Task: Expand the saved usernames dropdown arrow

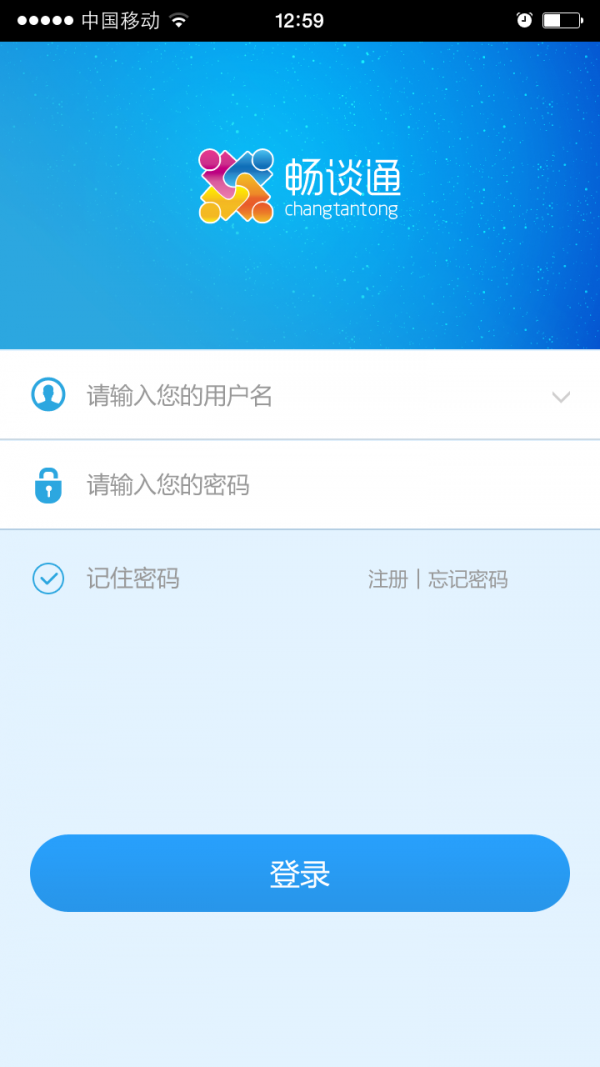Action: pyautogui.click(x=561, y=397)
